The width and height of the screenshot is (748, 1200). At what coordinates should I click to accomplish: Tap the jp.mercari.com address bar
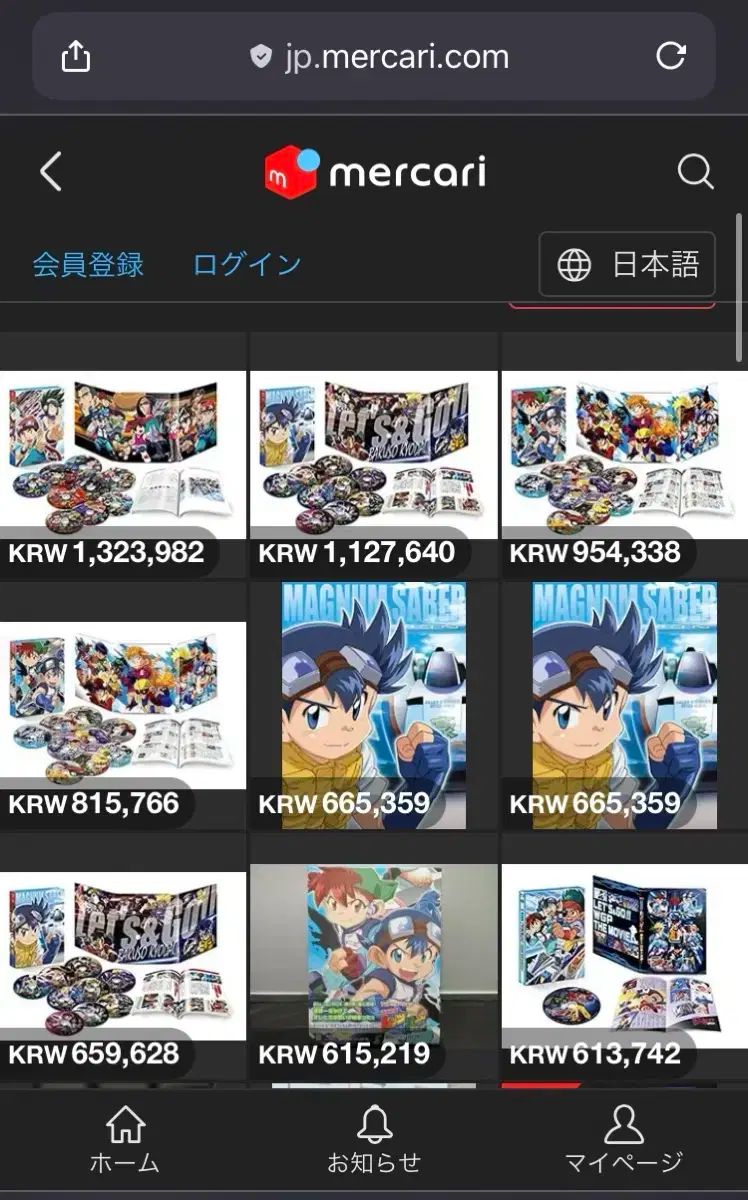(x=380, y=57)
